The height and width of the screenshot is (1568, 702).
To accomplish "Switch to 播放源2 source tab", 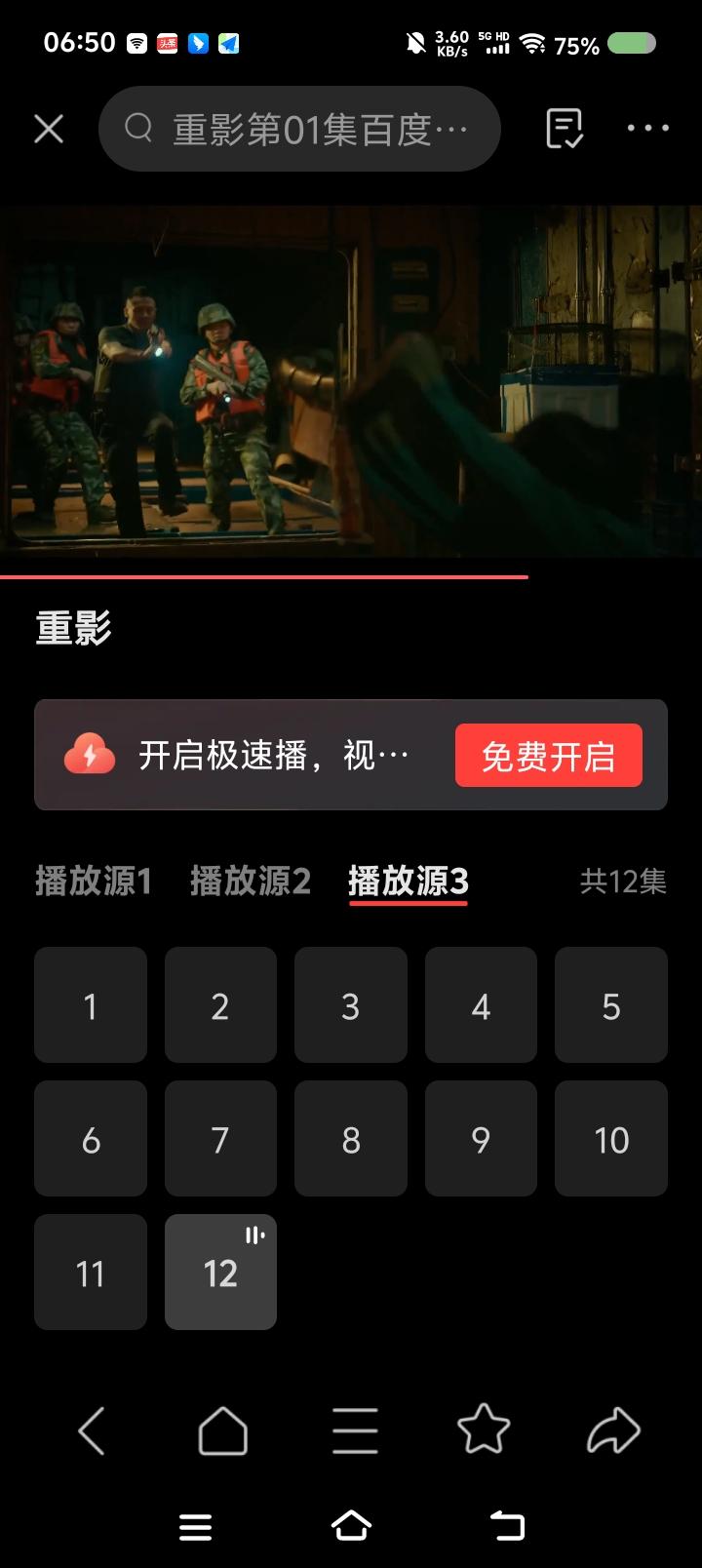I will pyautogui.click(x=249, y=882).
